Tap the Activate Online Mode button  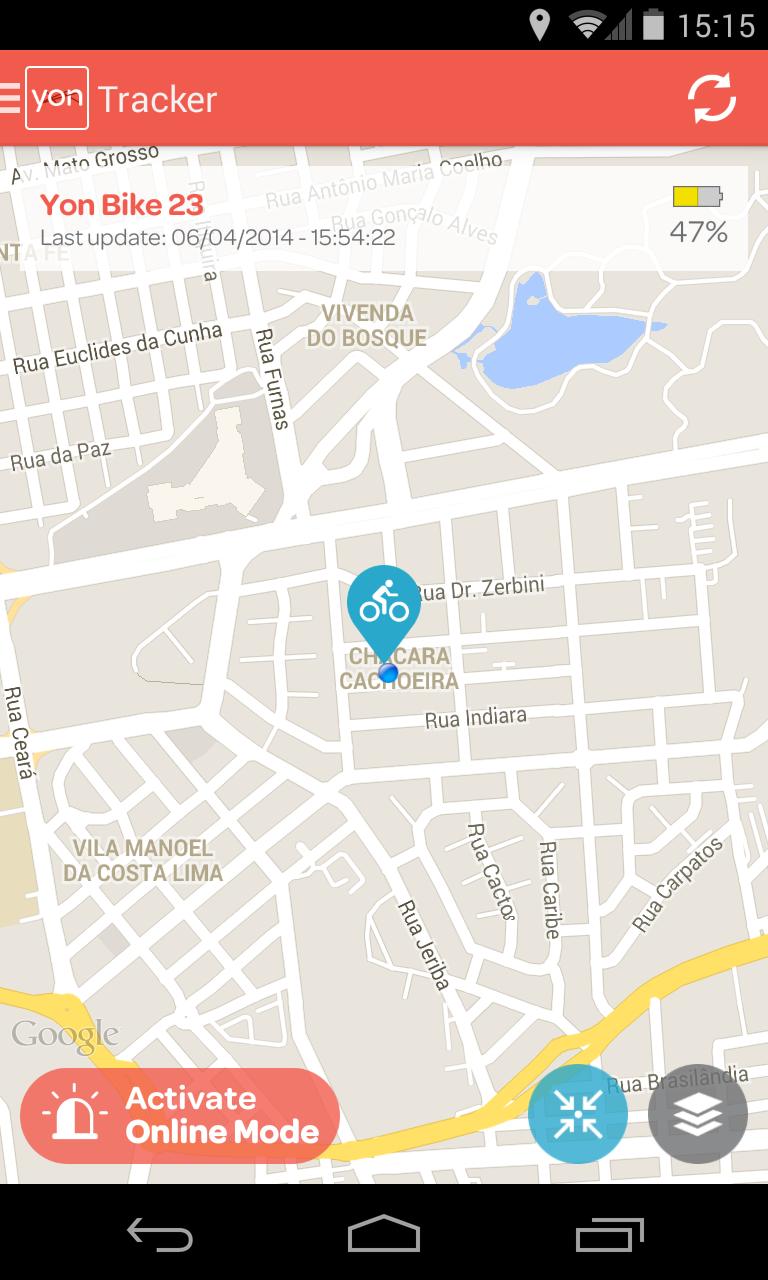180,1115
